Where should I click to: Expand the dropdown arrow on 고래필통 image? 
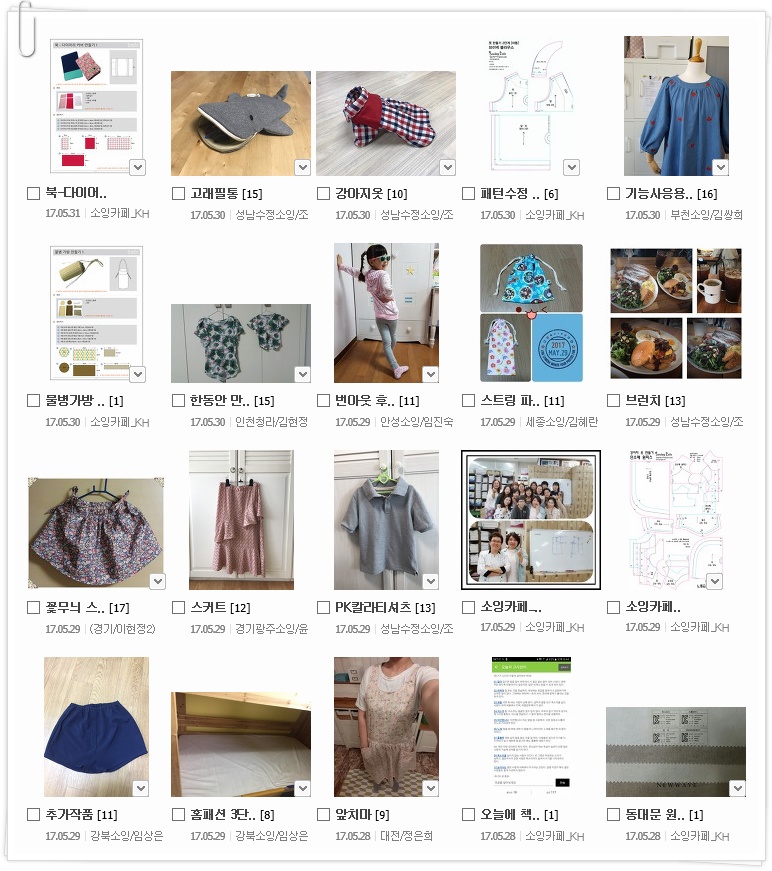[x=302, y=167]
